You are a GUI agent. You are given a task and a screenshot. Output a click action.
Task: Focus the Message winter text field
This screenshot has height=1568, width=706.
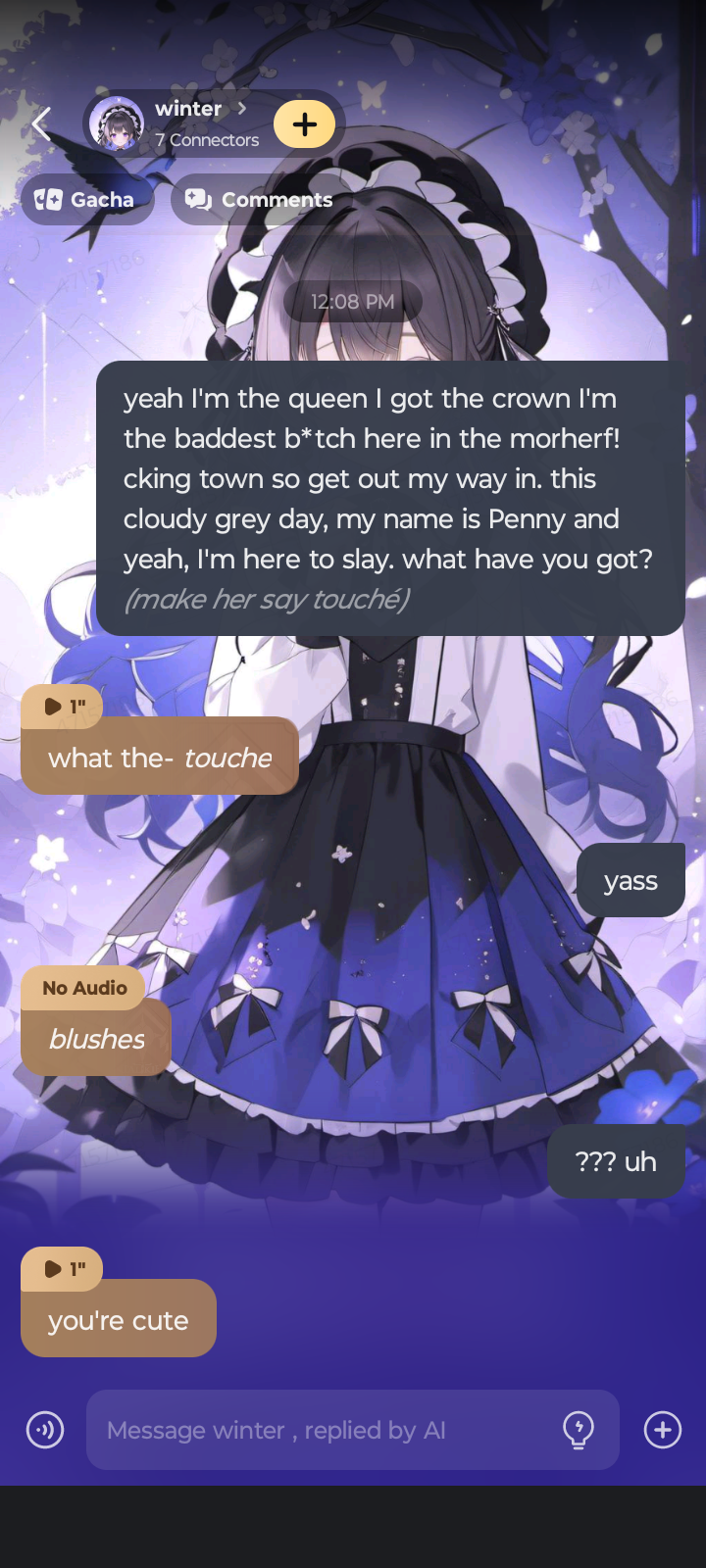pos(324,1430)
